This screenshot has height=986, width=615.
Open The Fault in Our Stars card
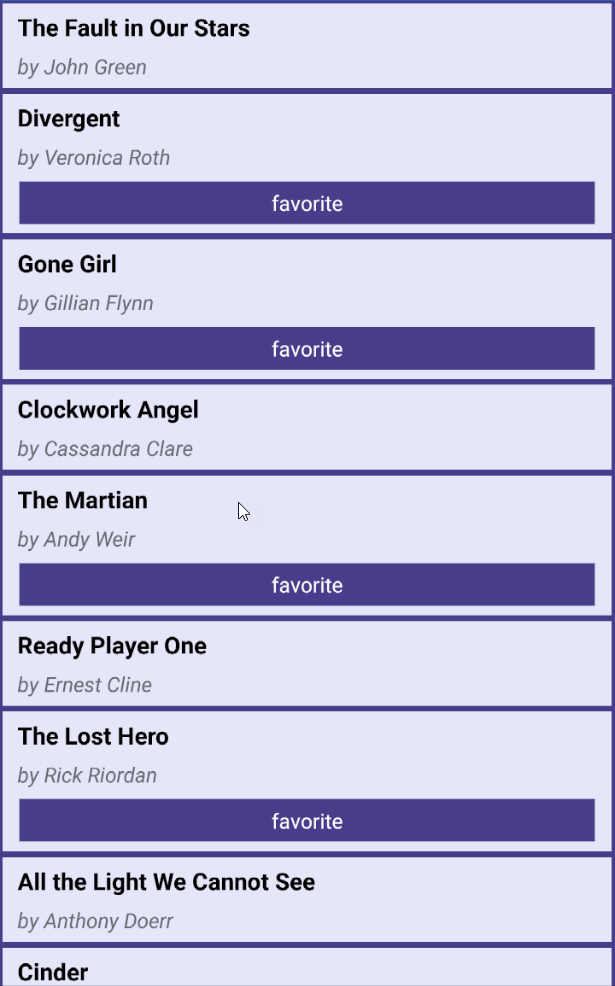pos(307,46)
